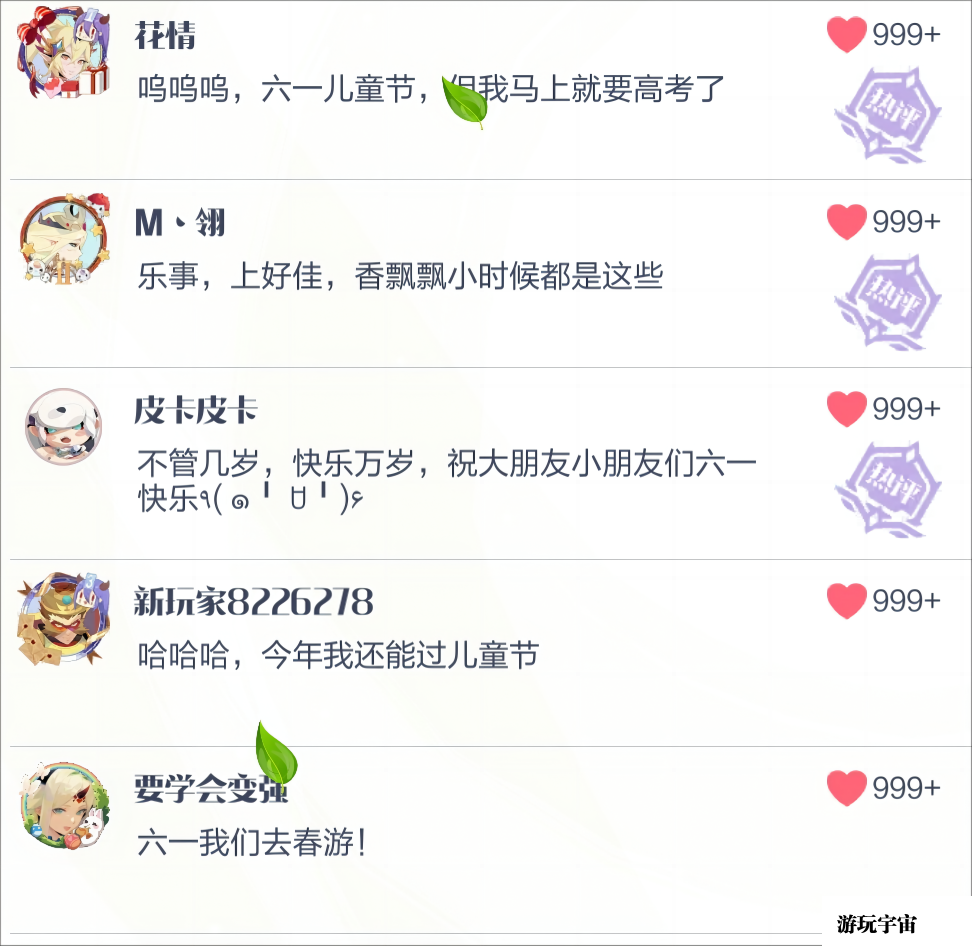972x946 pixels.
Task: Like 花情's comment about 高考
Action: point(846,35)
